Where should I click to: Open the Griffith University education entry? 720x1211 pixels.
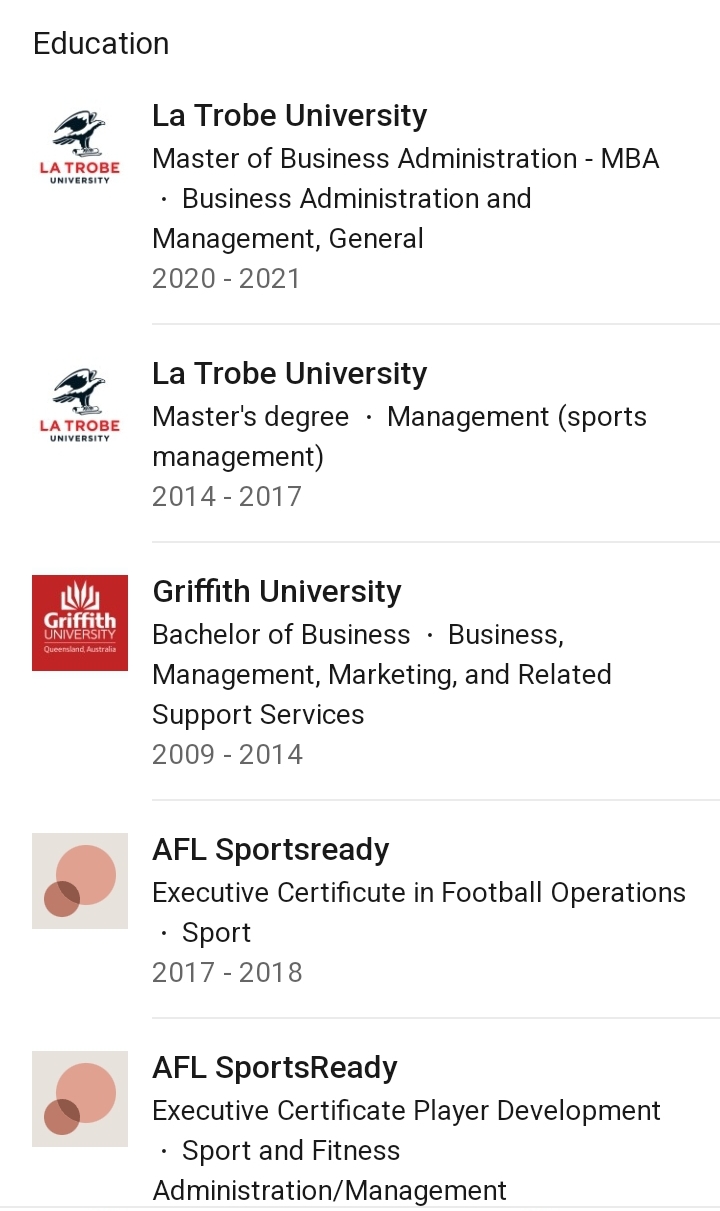click(360, 672)
